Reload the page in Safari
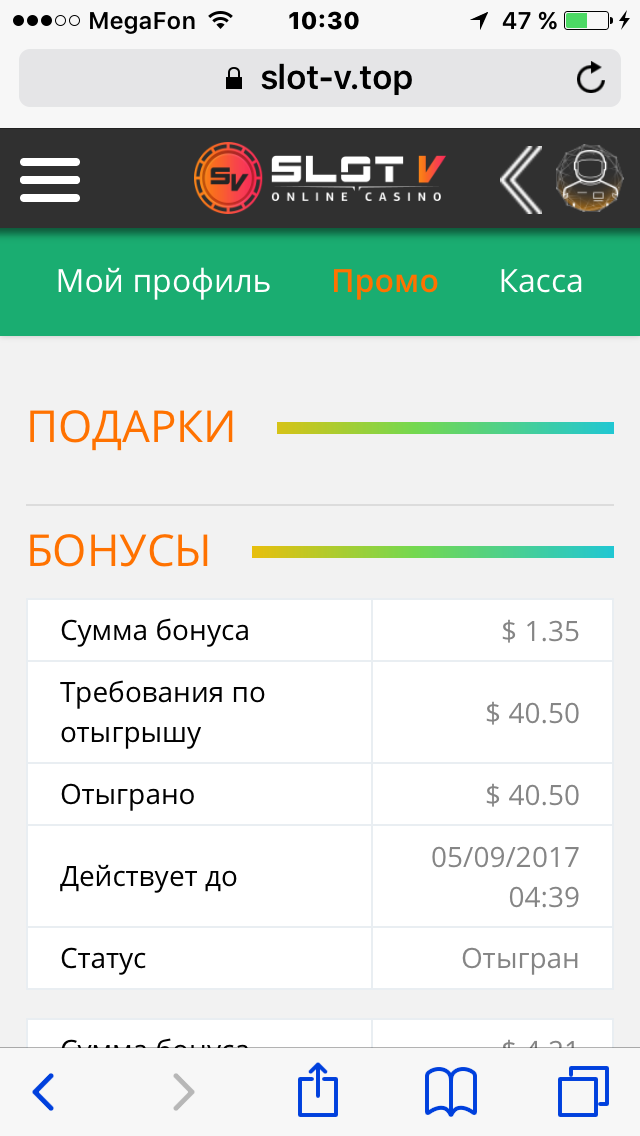Screen dimensions: 640x1136 592,78
